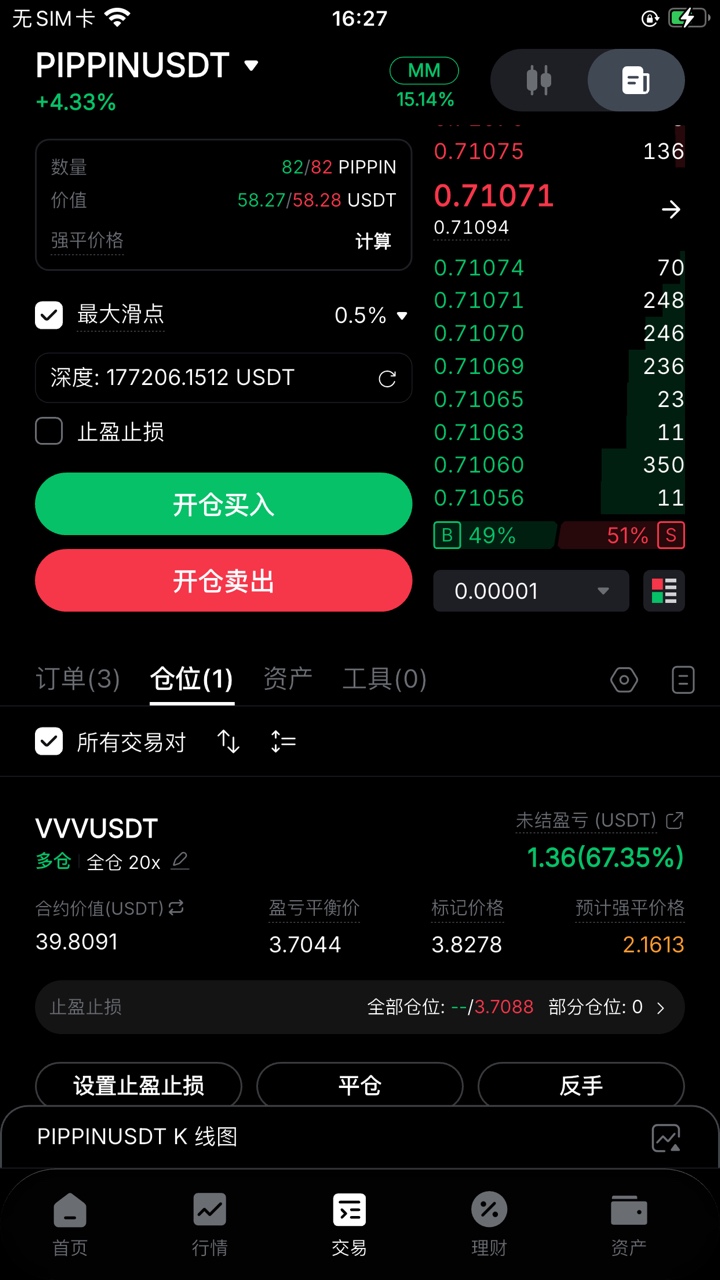Image resolution: width=720 pixels, height=1280 pixels.
Task: Tap 开仓买入 to open long
Action: click(223, 504)
